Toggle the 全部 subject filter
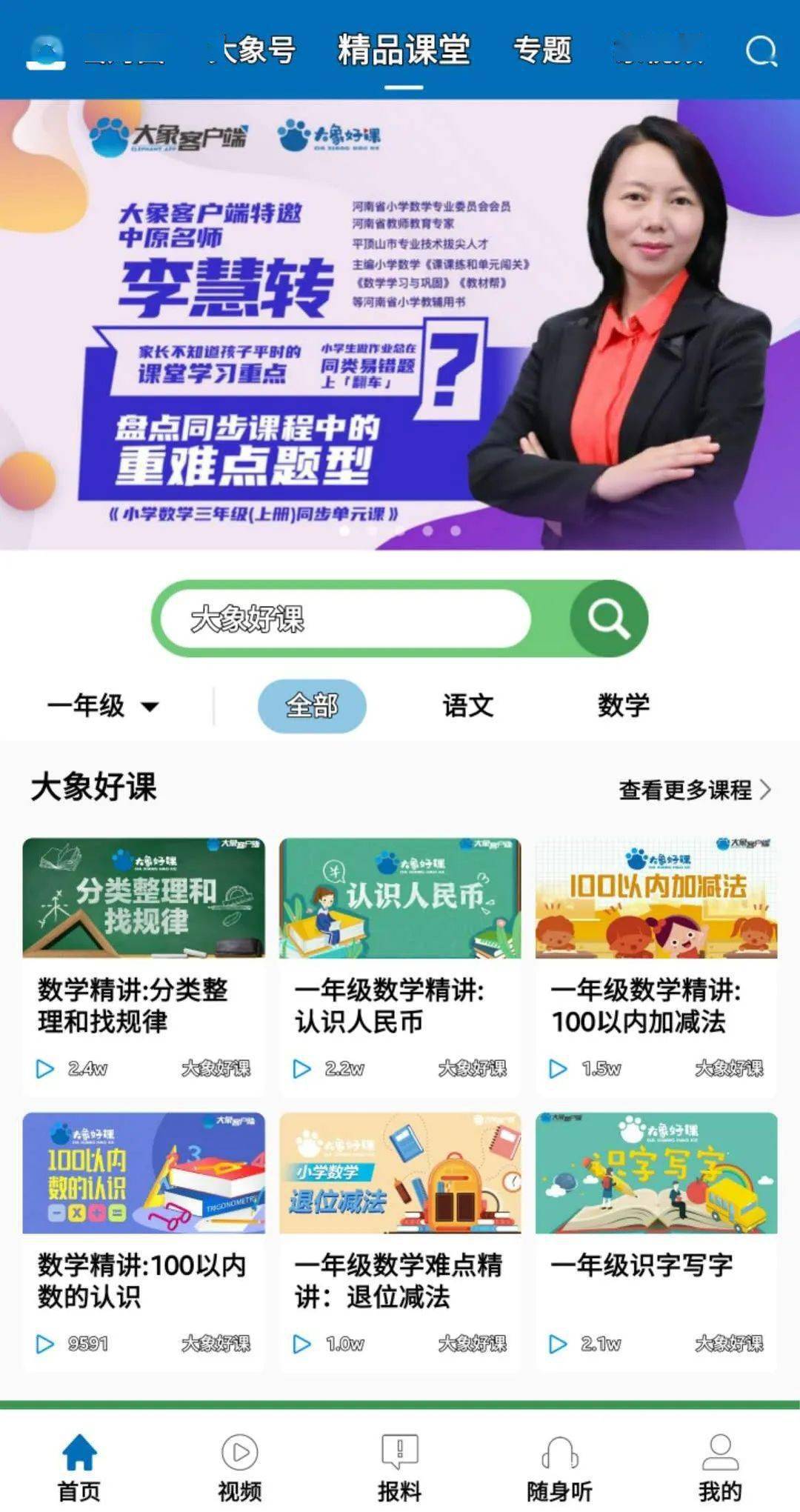 (312, 706)
